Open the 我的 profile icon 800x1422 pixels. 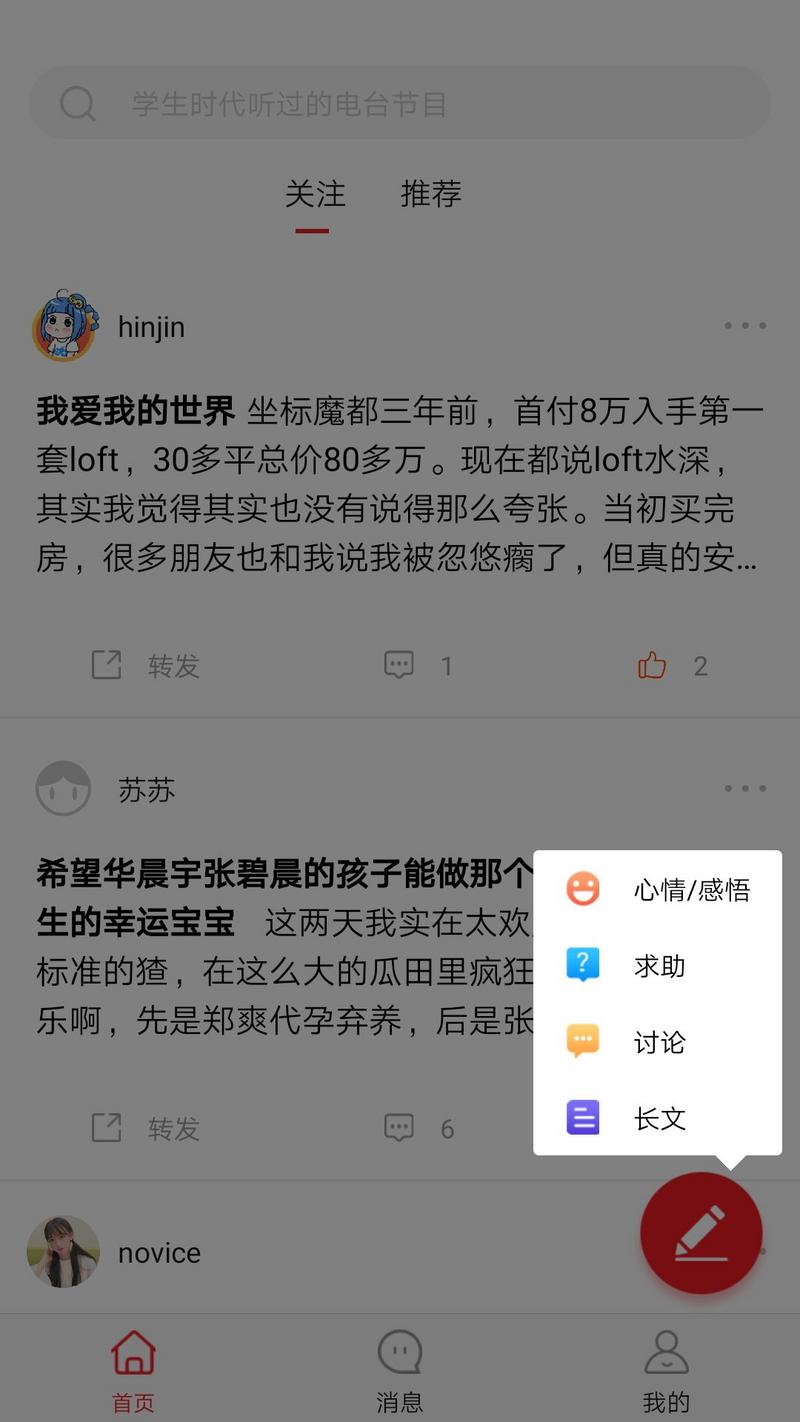(665, 1352)
